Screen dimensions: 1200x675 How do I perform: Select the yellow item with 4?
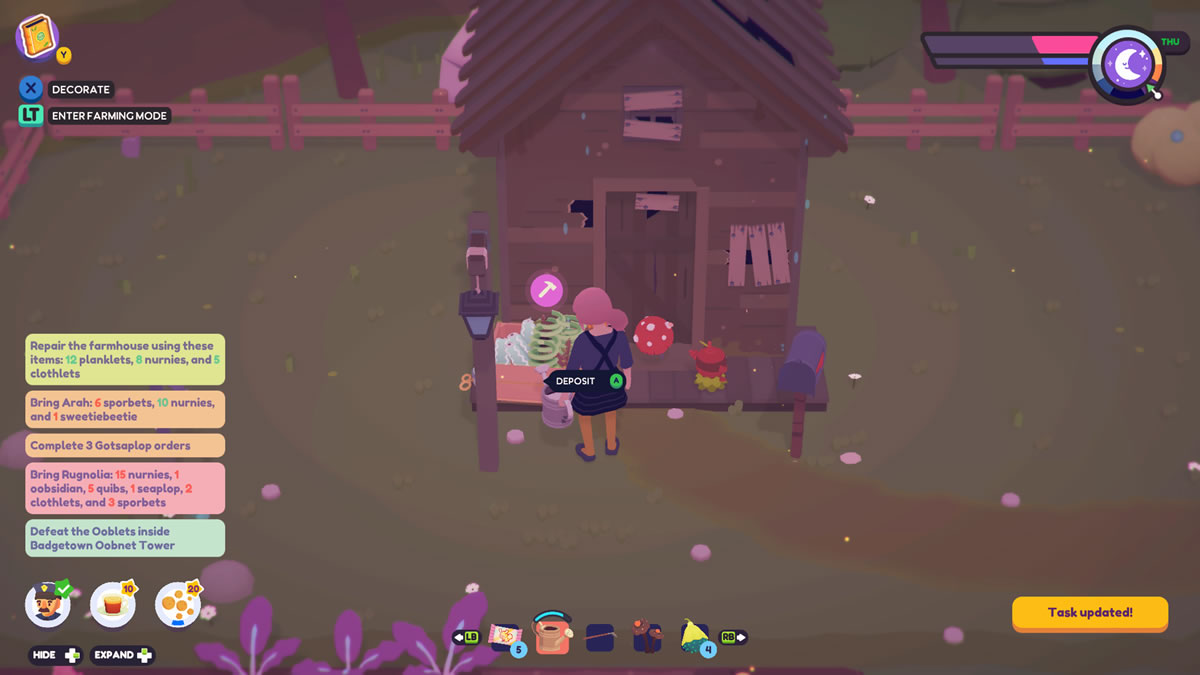click(694, 636)
